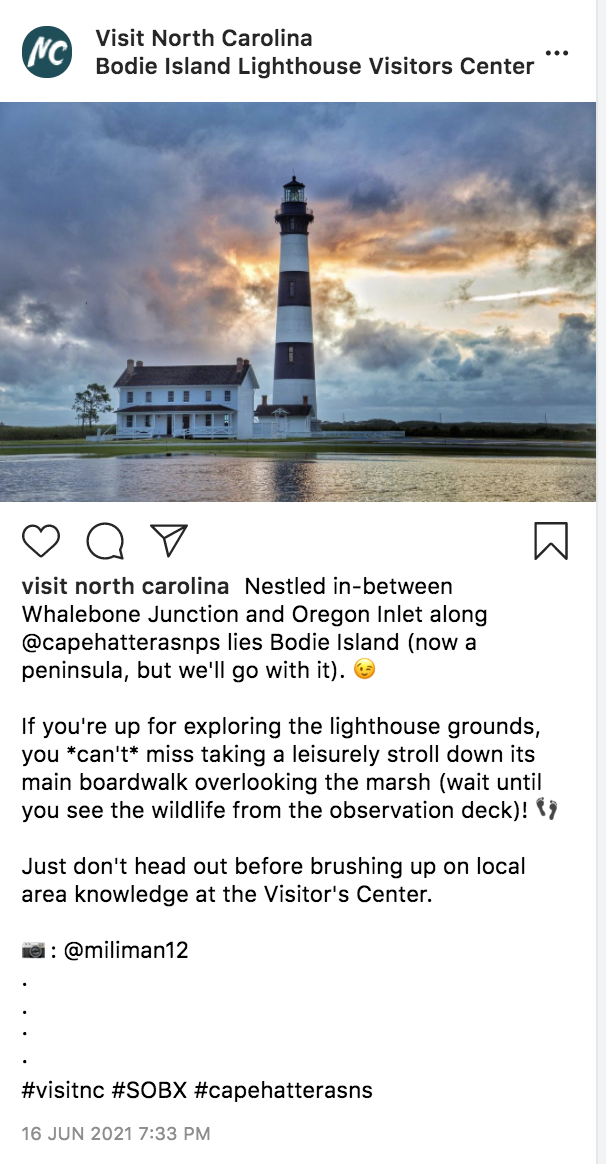Tap visit north carolina username in caption
Viewport: 606px width, 1164px height.
(125, 586)
